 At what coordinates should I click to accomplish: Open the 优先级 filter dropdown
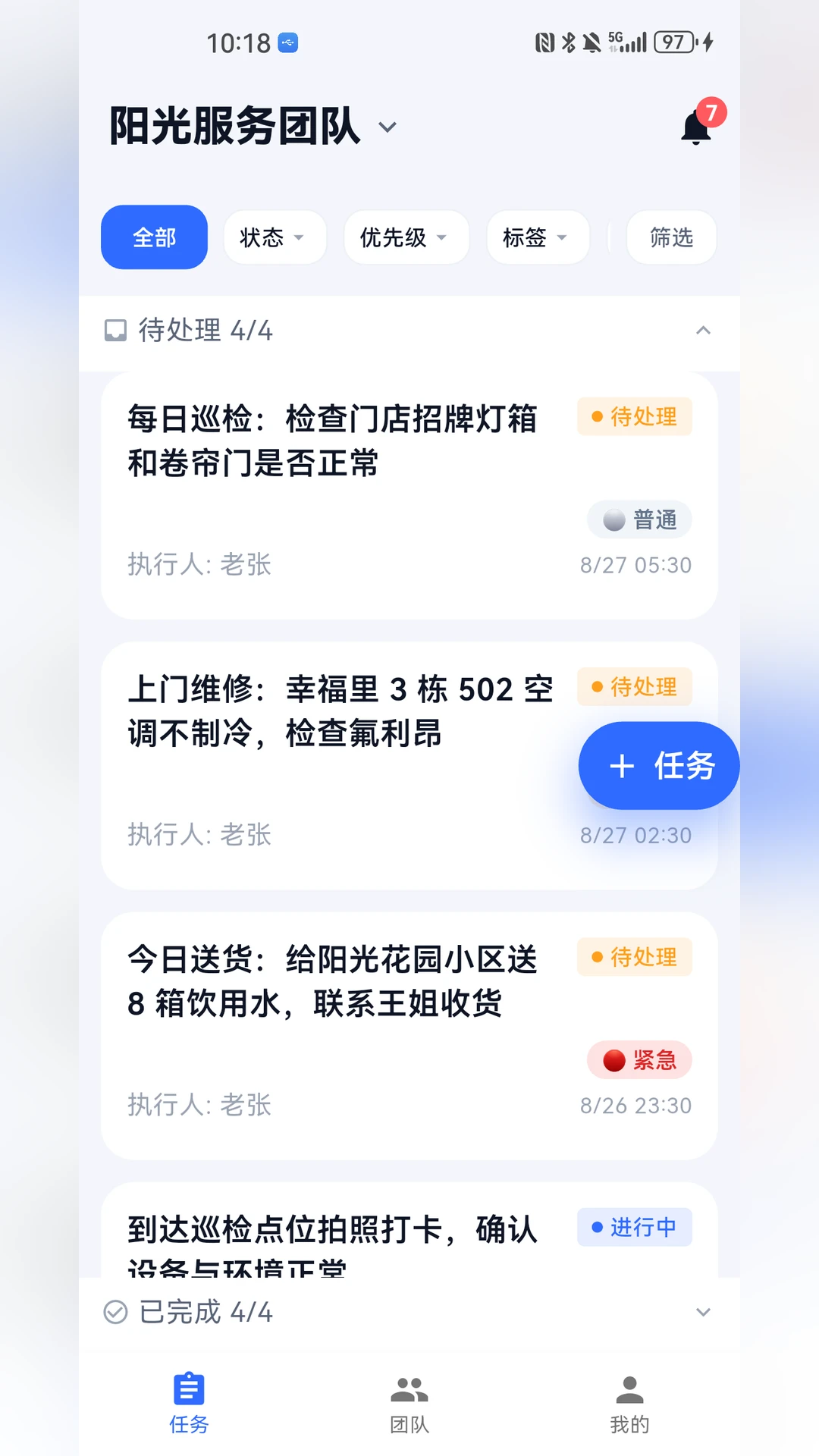[406, 237]
